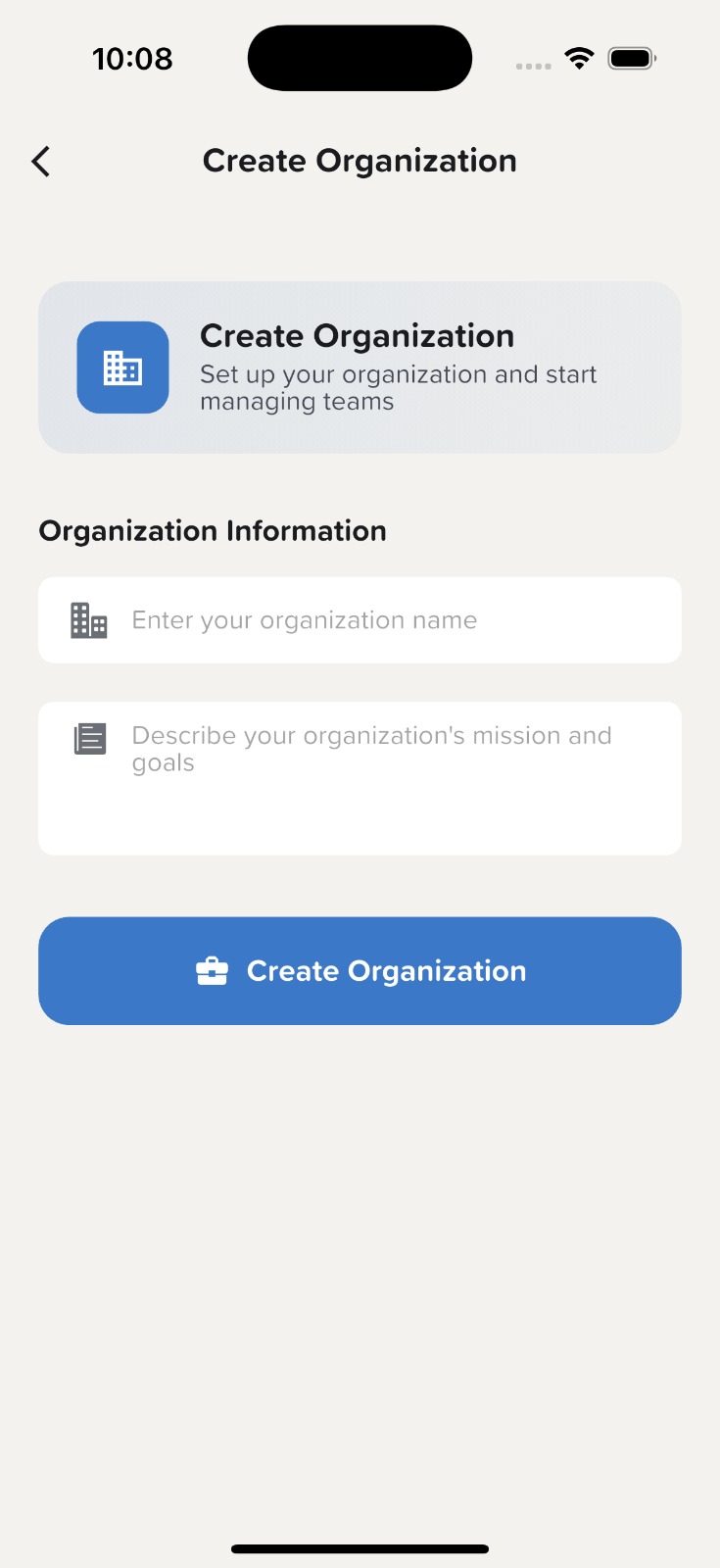
Task: Tap the 10:08 clock in the status bar
Action: [133, 58]
